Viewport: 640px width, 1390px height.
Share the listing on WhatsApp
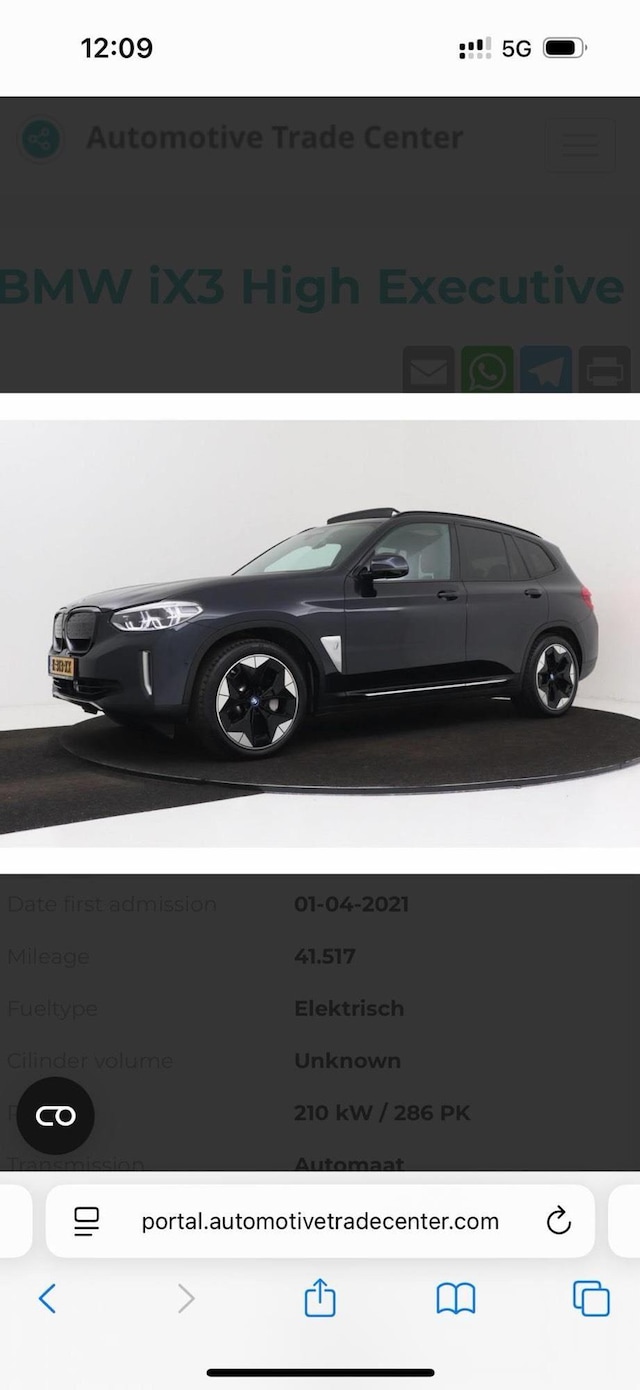[x=488, y=371]
